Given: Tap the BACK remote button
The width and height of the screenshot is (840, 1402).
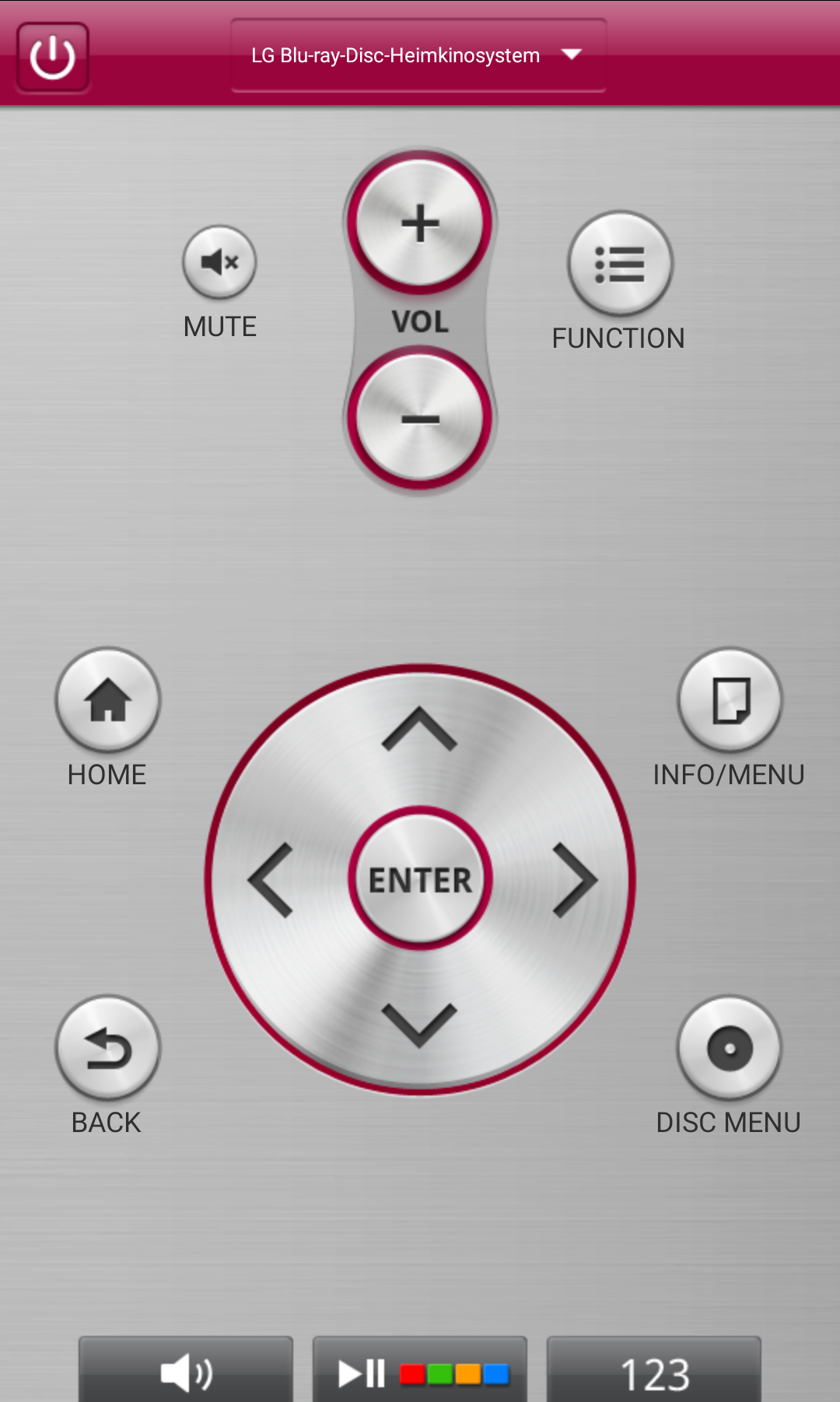Looking at the screenshot, I should (x=108, y=1048).
